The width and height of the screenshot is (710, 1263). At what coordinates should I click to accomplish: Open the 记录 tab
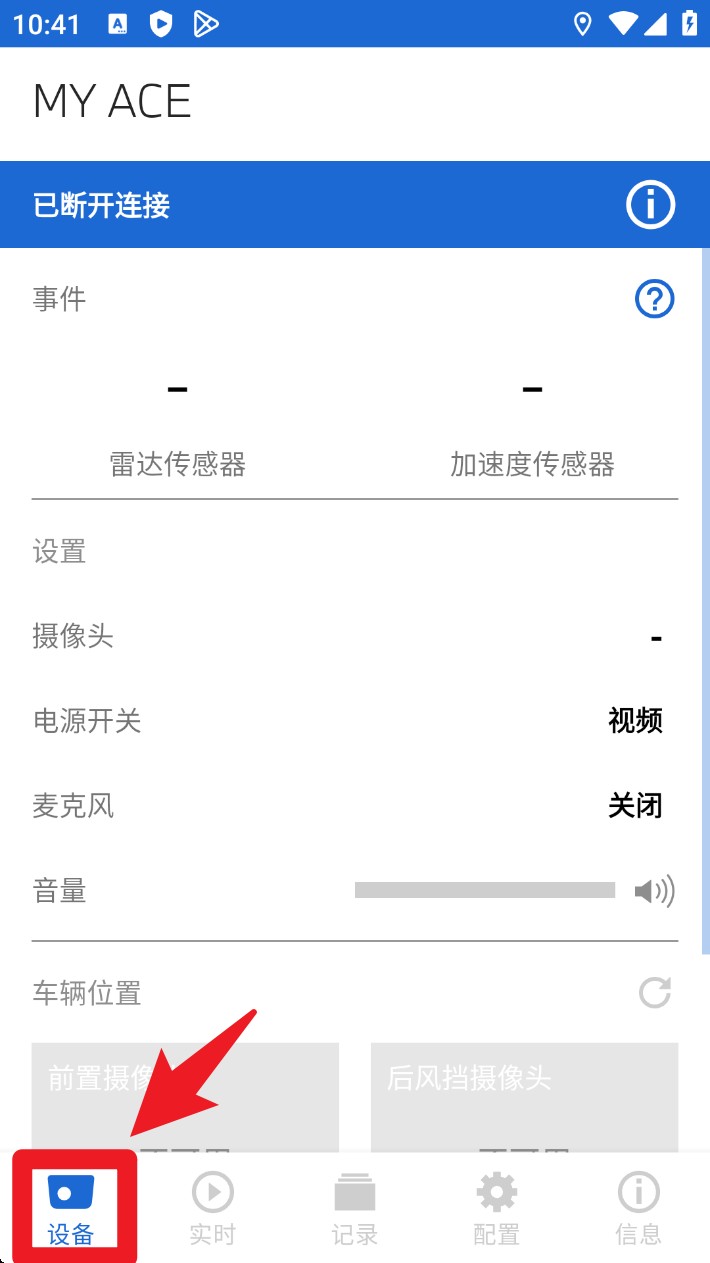[x=355, y=1208]
